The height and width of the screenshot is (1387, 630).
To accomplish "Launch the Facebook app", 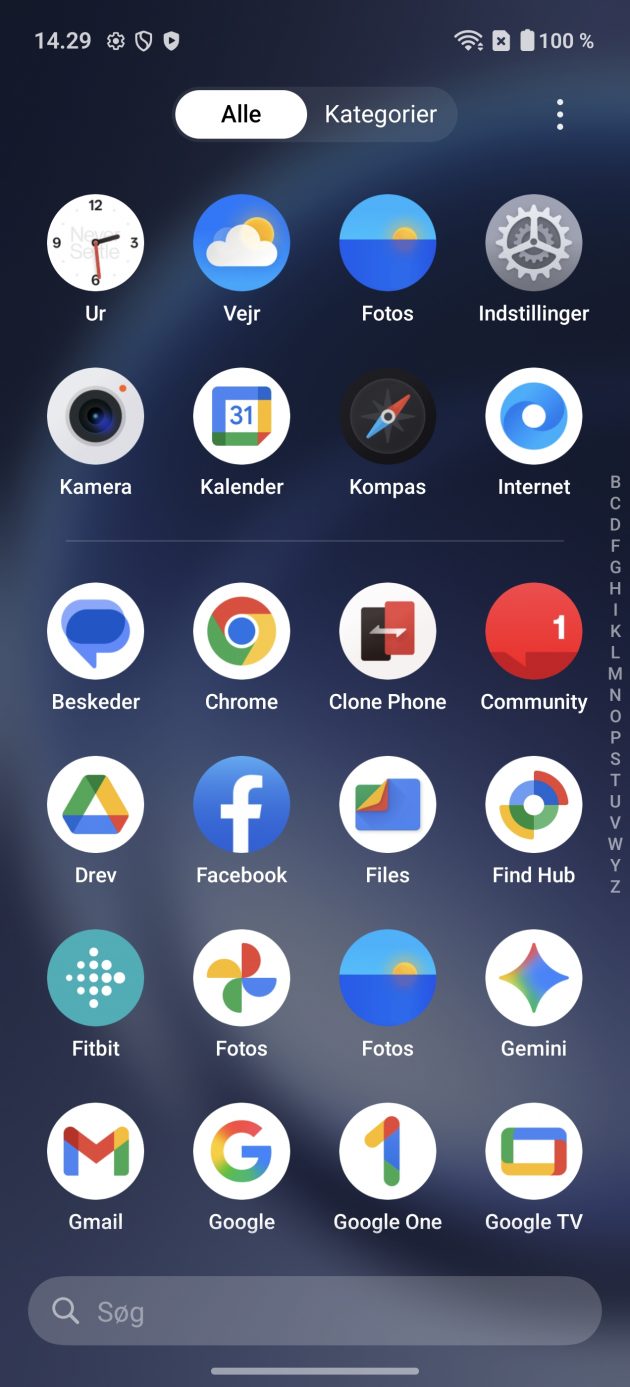I will click(x=242, y=804).
